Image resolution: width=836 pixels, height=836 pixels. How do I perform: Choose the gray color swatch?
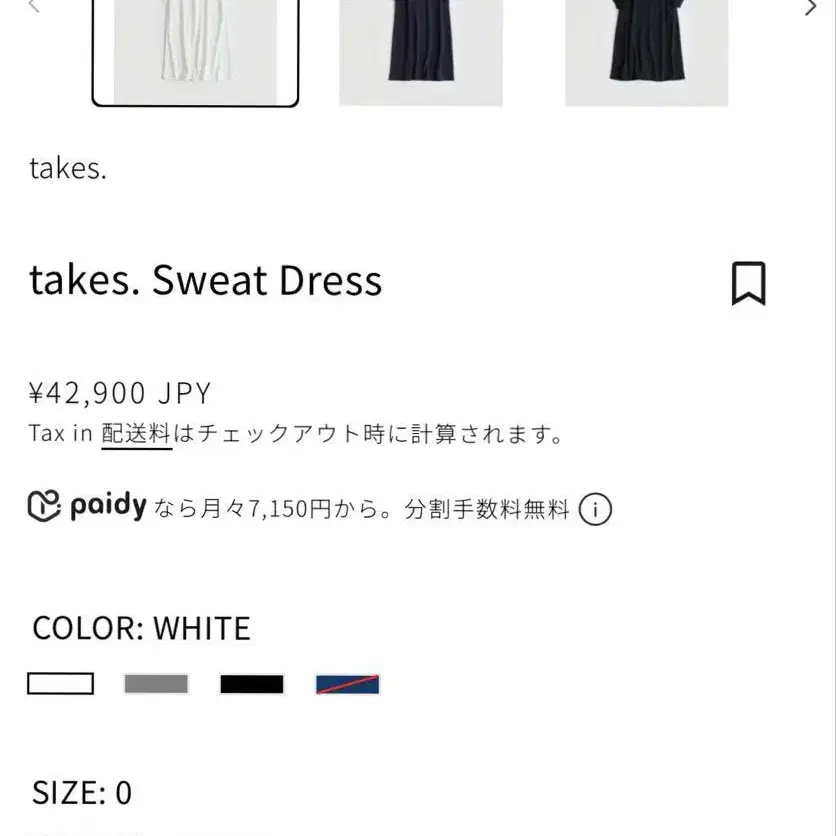(x=156, y=684)
